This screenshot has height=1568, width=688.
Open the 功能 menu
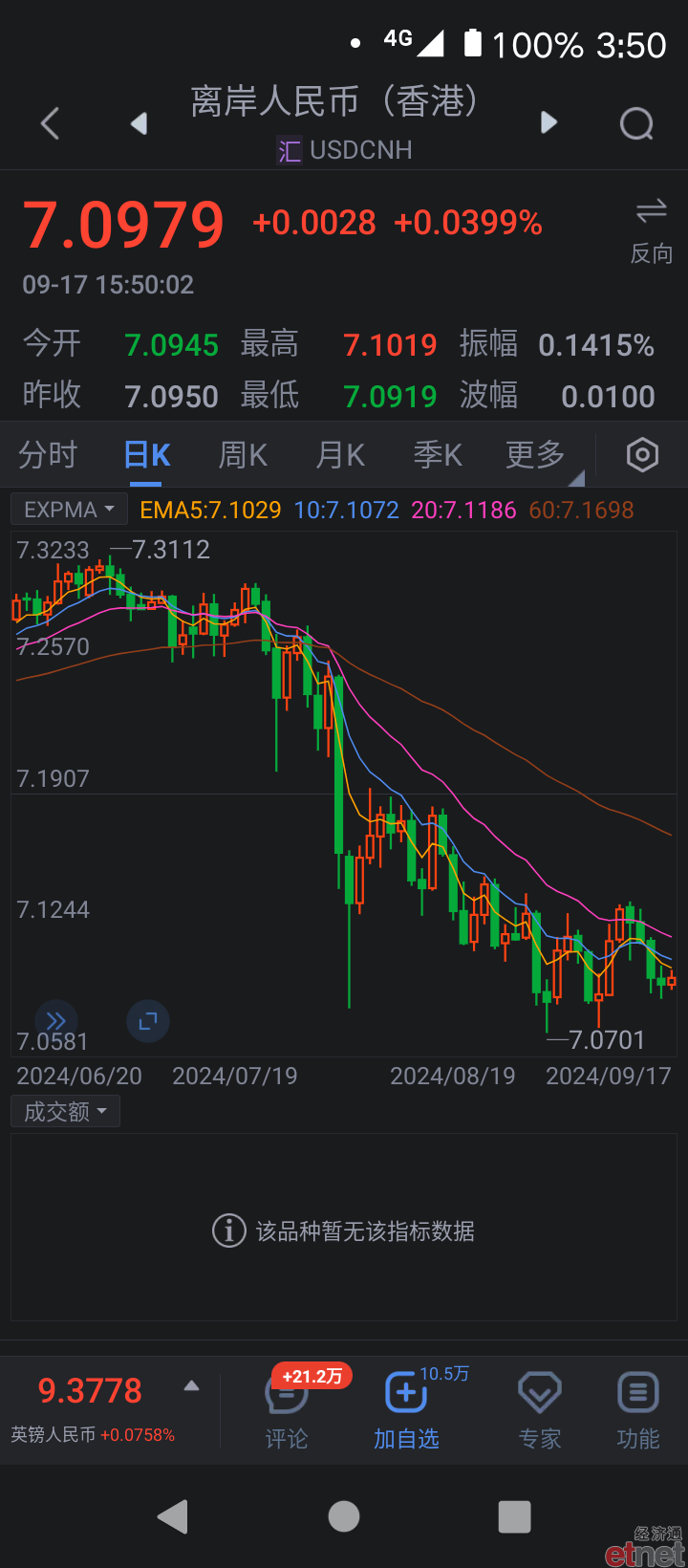coord(637,1408)
